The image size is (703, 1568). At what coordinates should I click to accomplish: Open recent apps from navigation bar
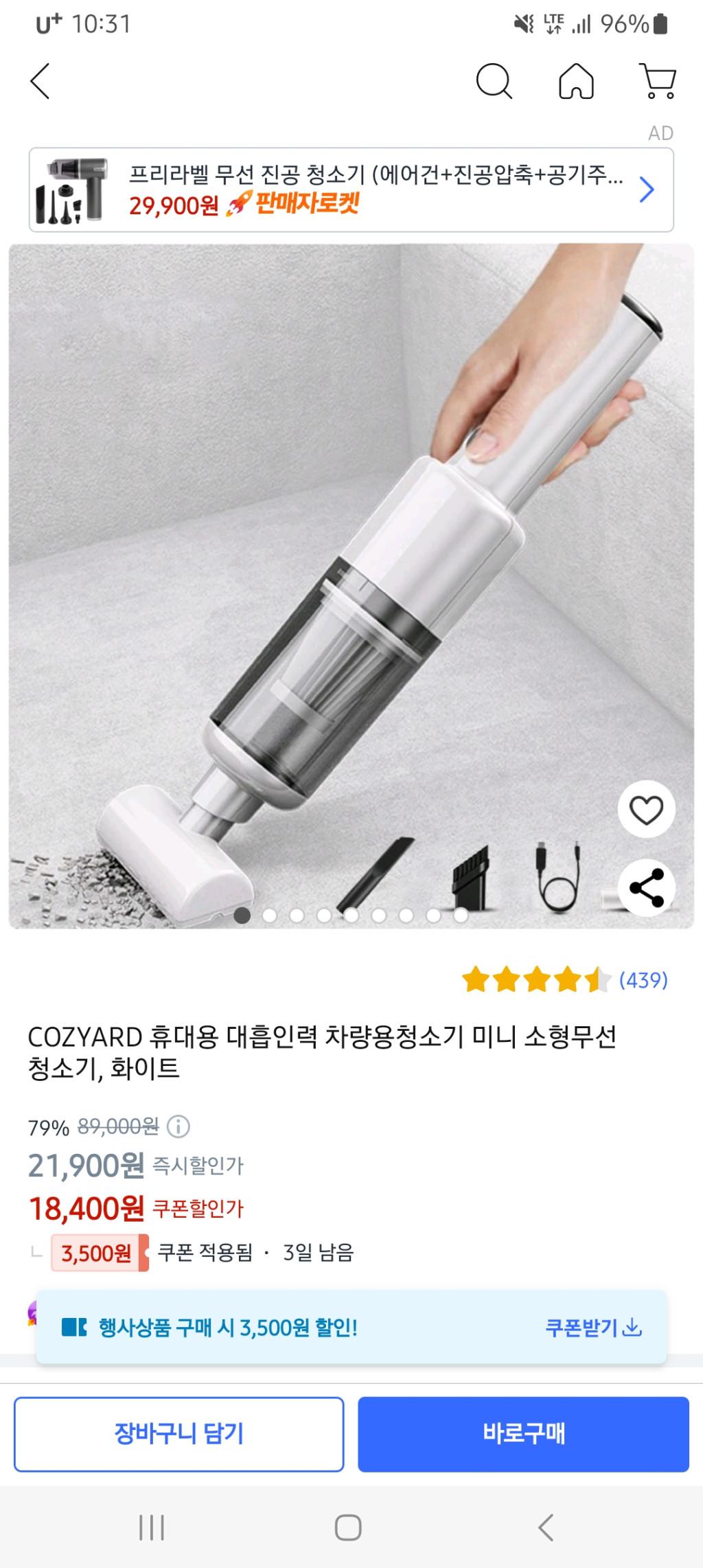point(152,1528)
